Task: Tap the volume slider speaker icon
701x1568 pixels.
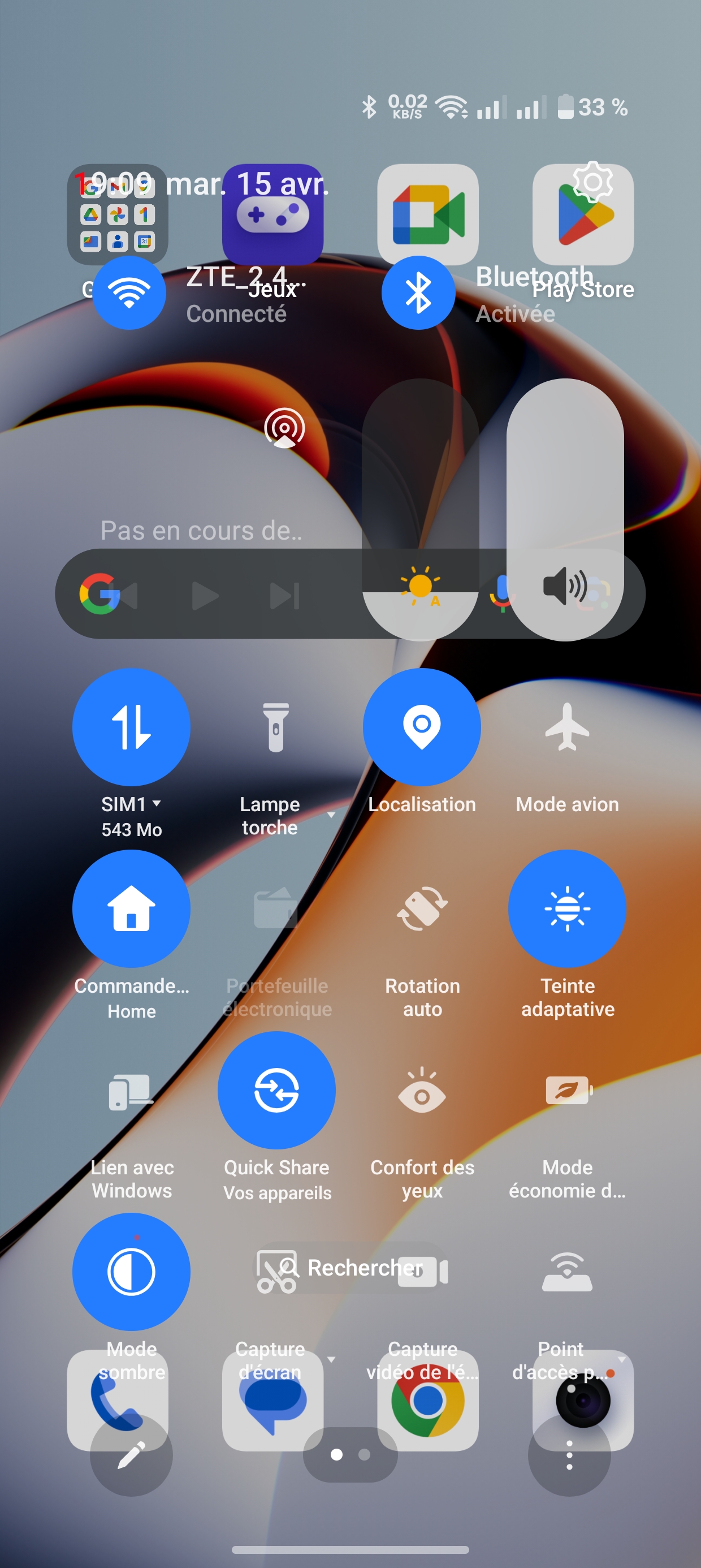Action: pyautogui.click(x=565, y=586)
